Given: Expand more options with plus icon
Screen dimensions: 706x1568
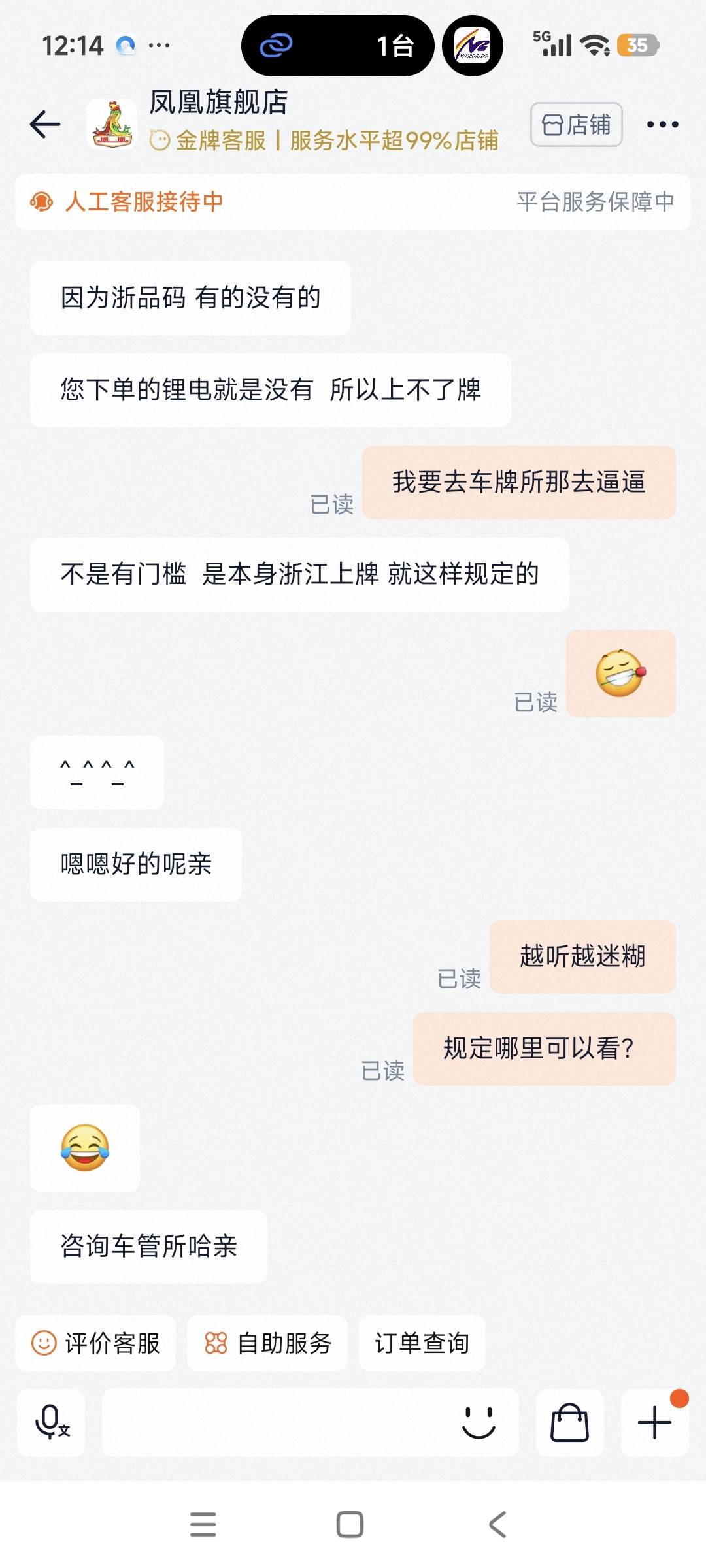Looking at the screenshot, I should pyautogui.click(x=654, y=1423).
